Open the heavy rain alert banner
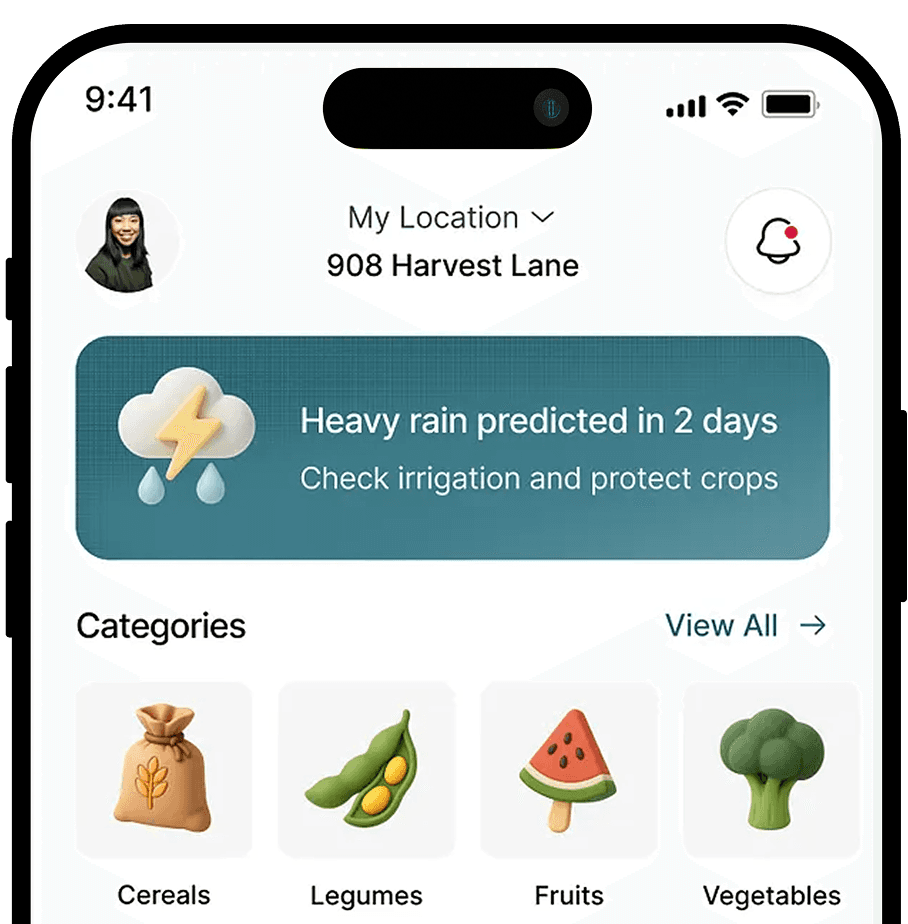Viewport: 908px width, 924px height. point(453,447)
